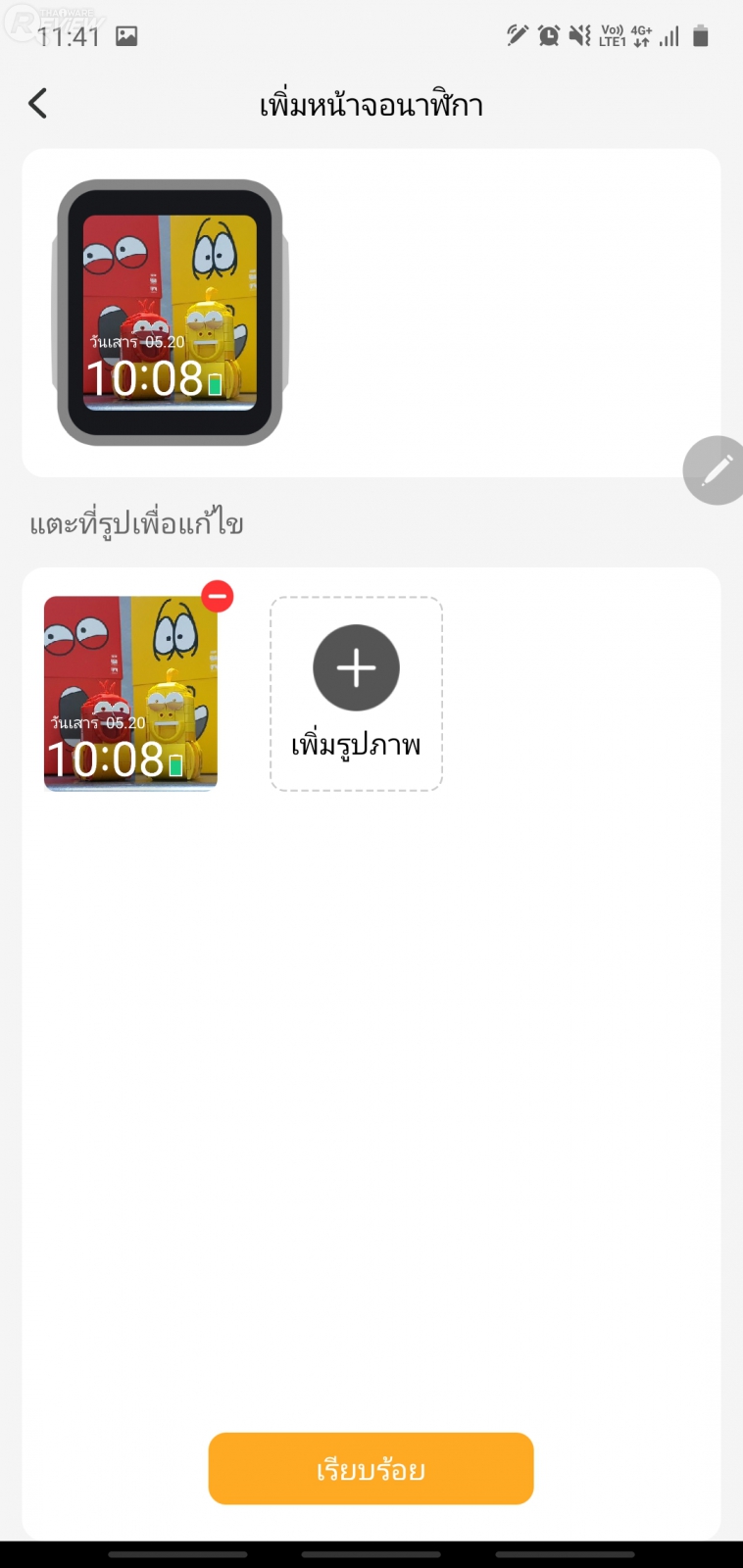This screenshot has height=1568, width=743.
Task: Tap the floating pencil edit button
Action: (x=716, y=470)
